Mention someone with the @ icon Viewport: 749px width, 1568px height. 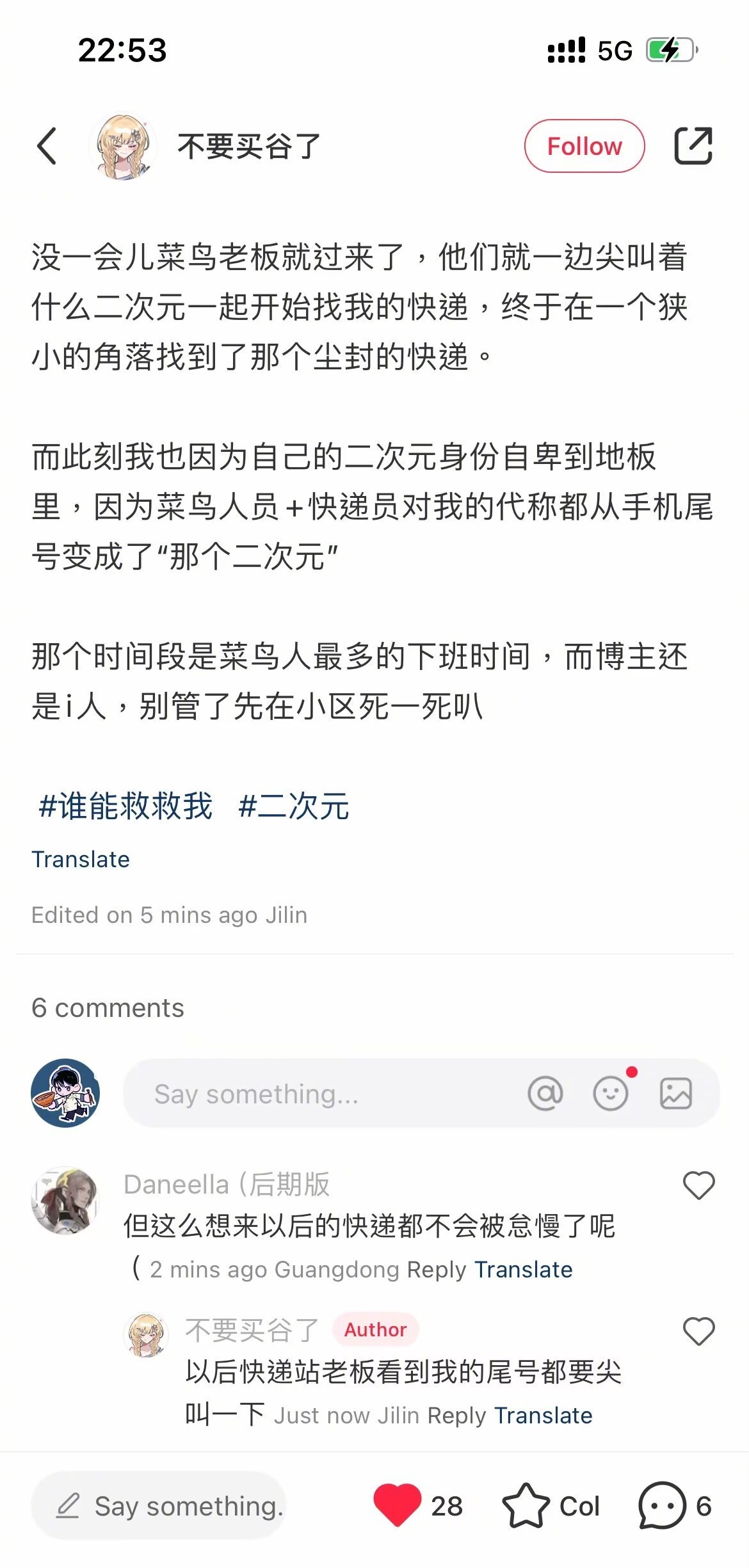[545, 1093]
